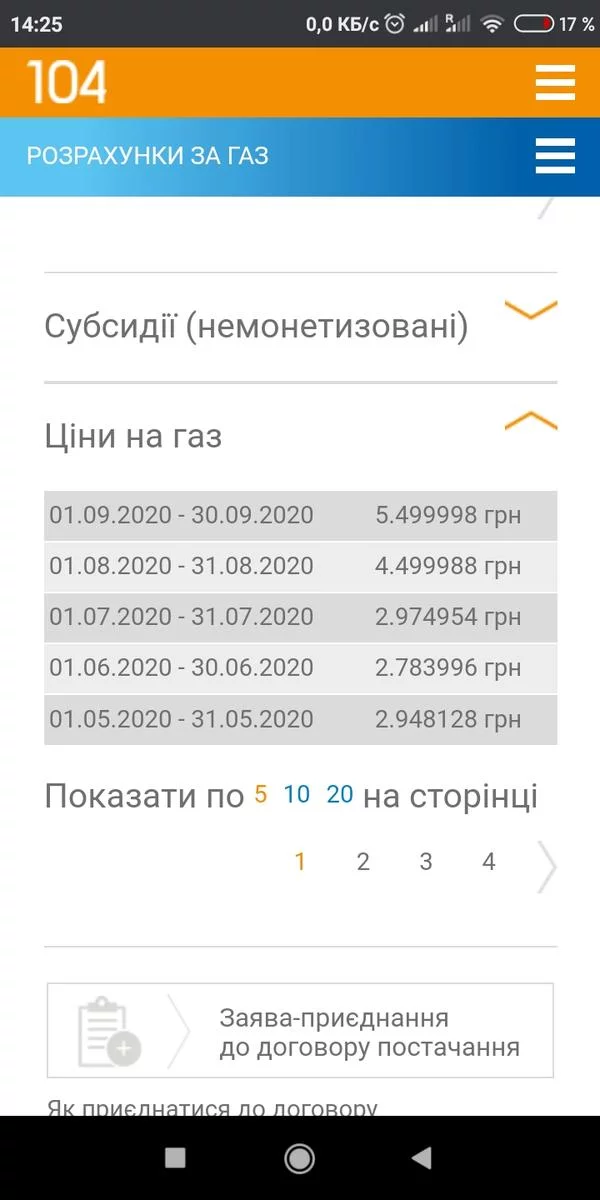Open the Розрахунки за газ section menu
Viewport: 600px width, 1200px height.
555,156
